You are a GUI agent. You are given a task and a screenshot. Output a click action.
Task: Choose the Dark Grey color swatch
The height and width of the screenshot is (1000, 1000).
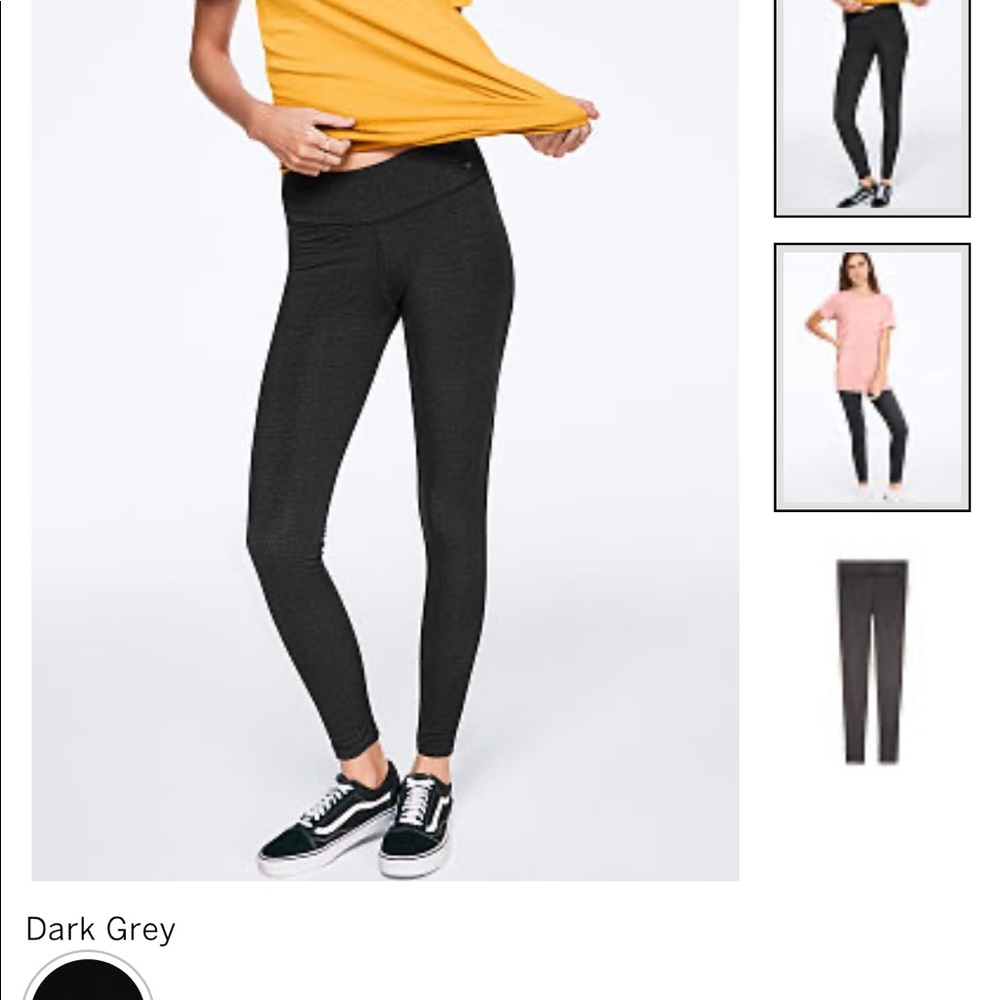tap(88, 980)
